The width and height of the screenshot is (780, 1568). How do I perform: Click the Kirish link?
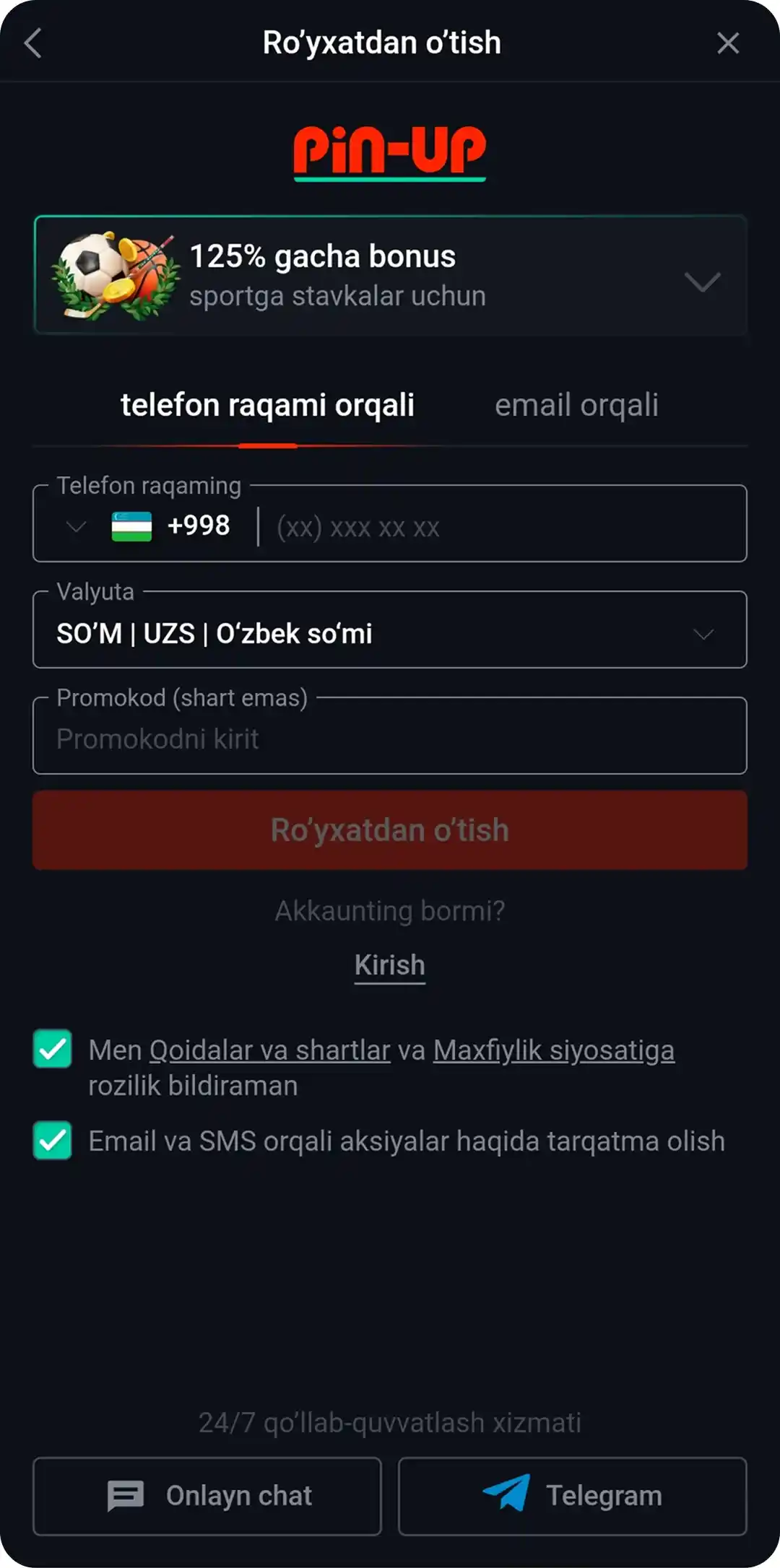389,964
